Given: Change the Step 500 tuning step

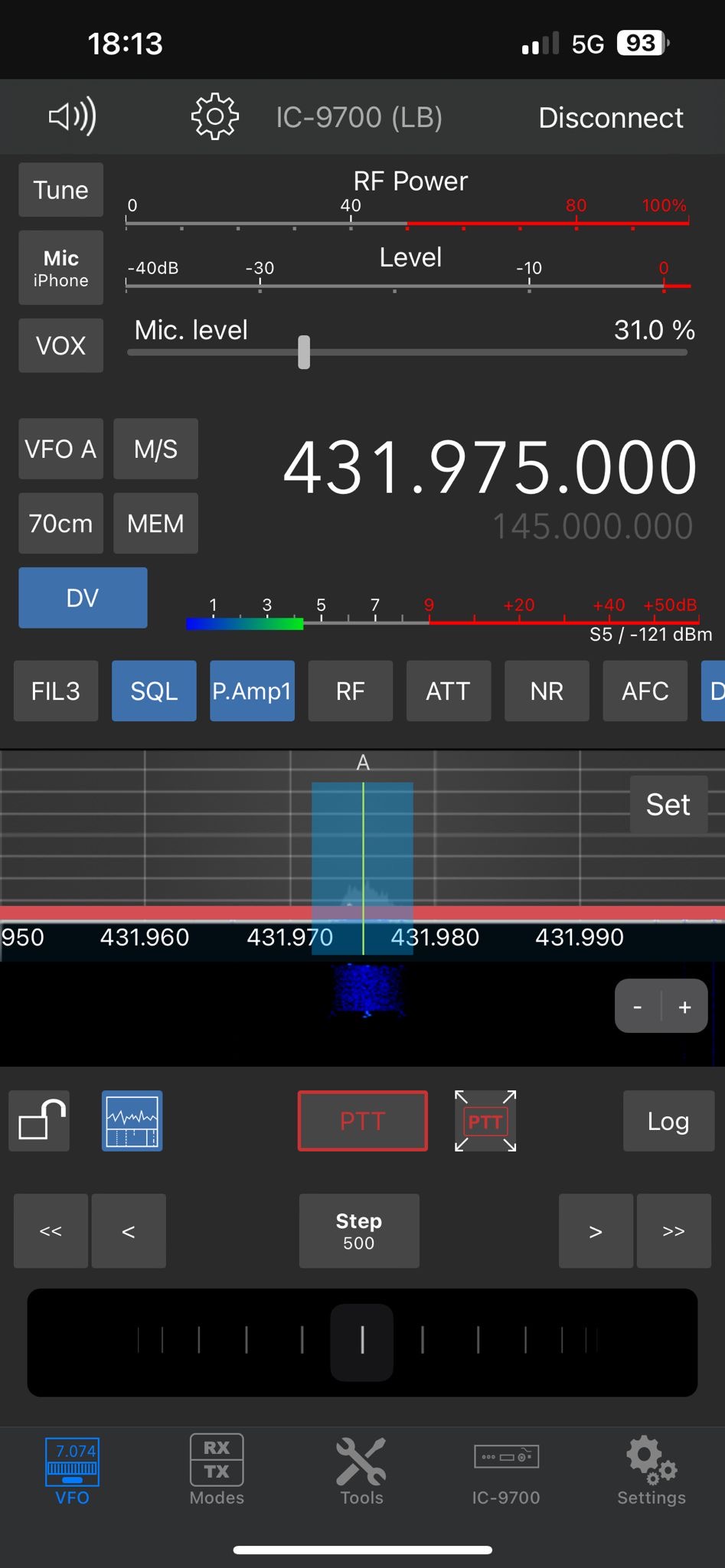Looking at the screenshot, I should 359,1231.
